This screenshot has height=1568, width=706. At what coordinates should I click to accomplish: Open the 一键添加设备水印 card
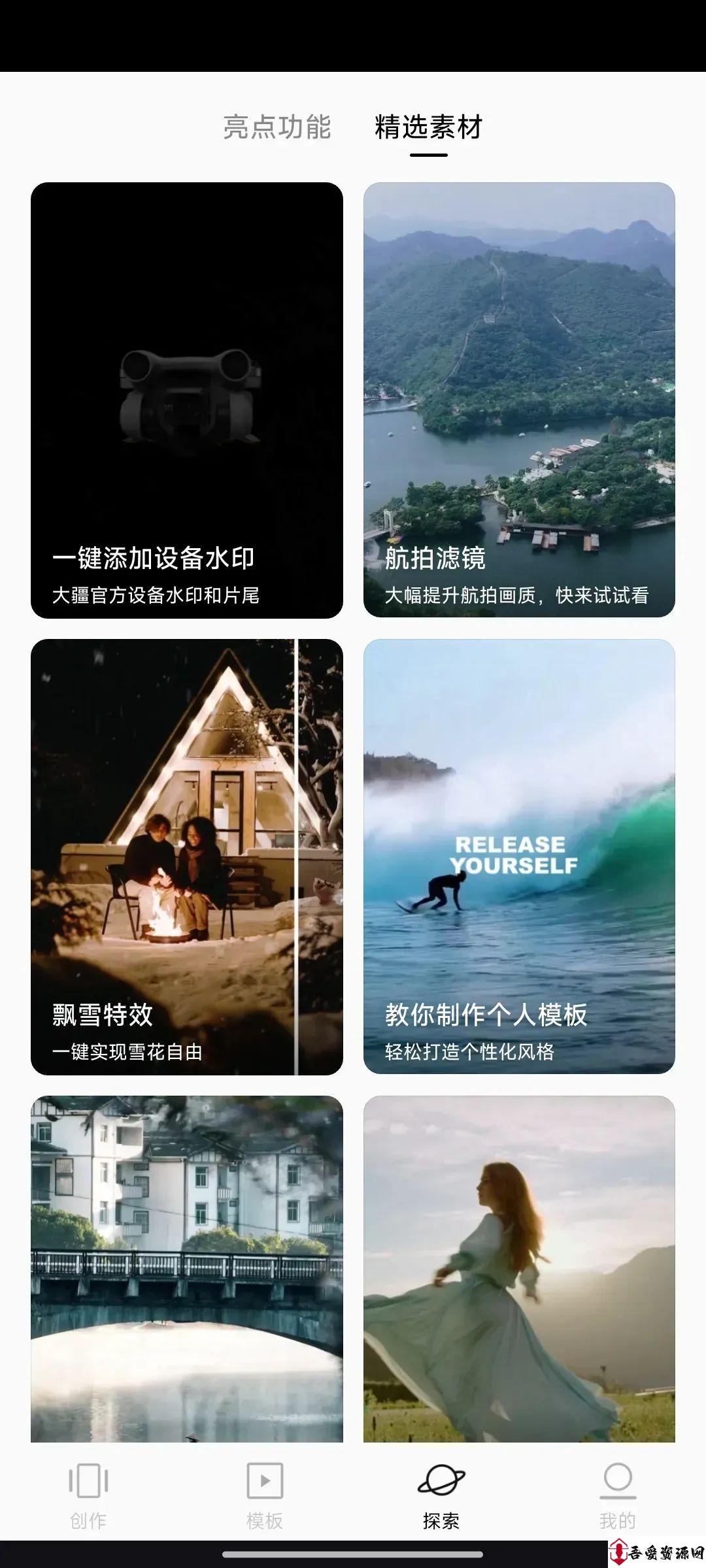point(187,400)
